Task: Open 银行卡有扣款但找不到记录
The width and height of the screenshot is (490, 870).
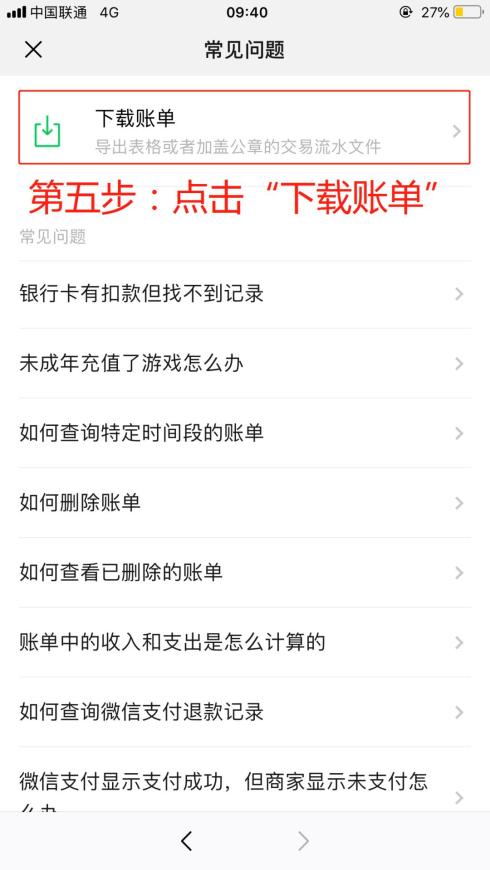Action: pyautogui.click(x=245, y=294)
